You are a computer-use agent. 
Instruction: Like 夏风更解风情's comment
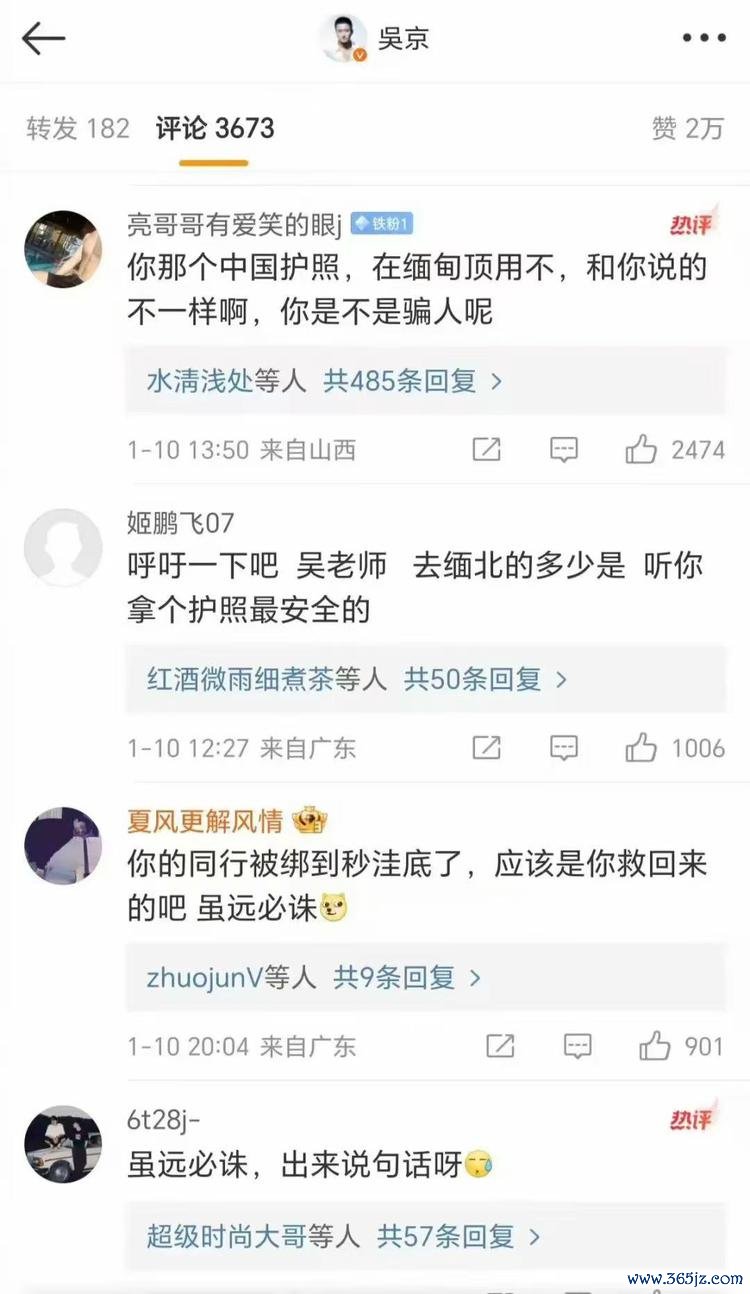(x=681, y=1046)
